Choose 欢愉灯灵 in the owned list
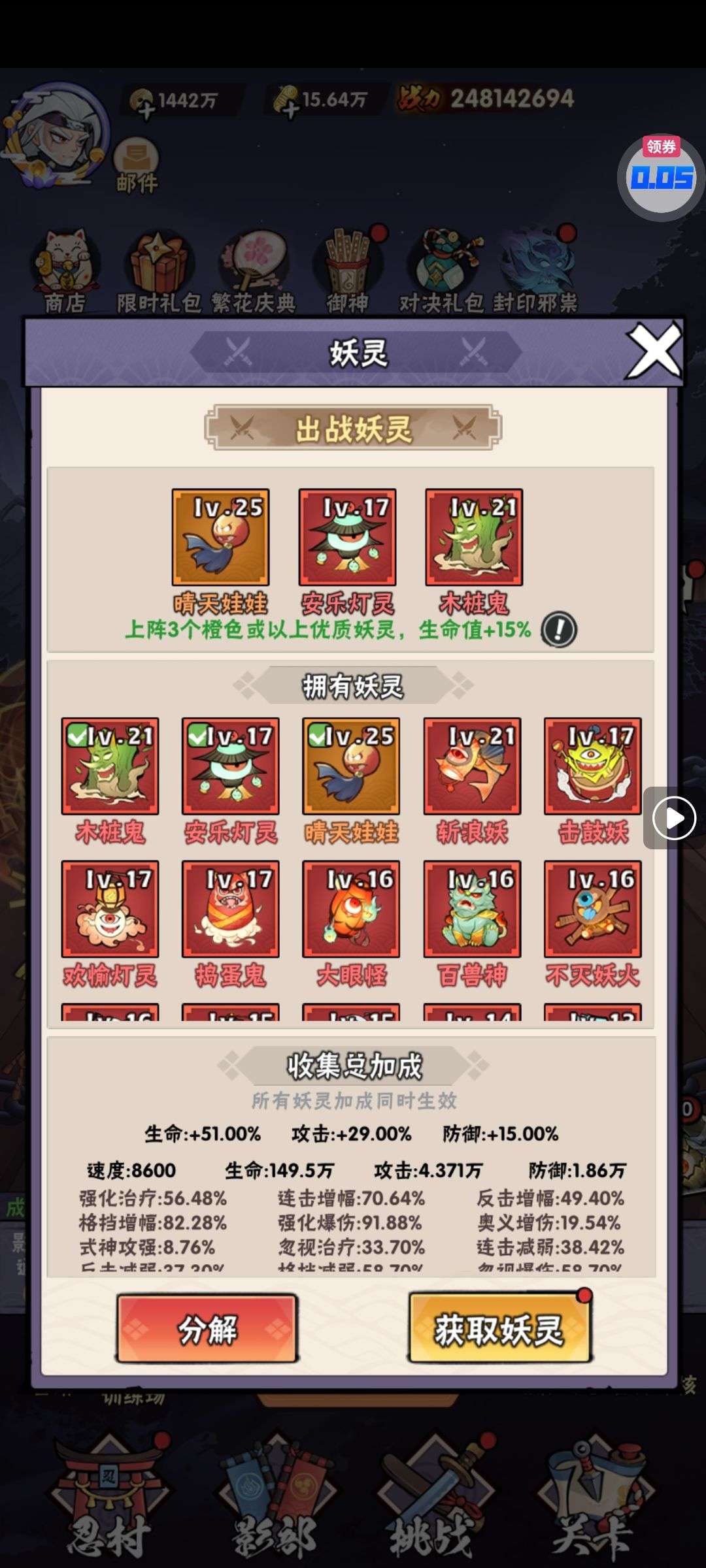Image resolution: width=706 pixels, height=1568 pixels. [x=110, y=909]
